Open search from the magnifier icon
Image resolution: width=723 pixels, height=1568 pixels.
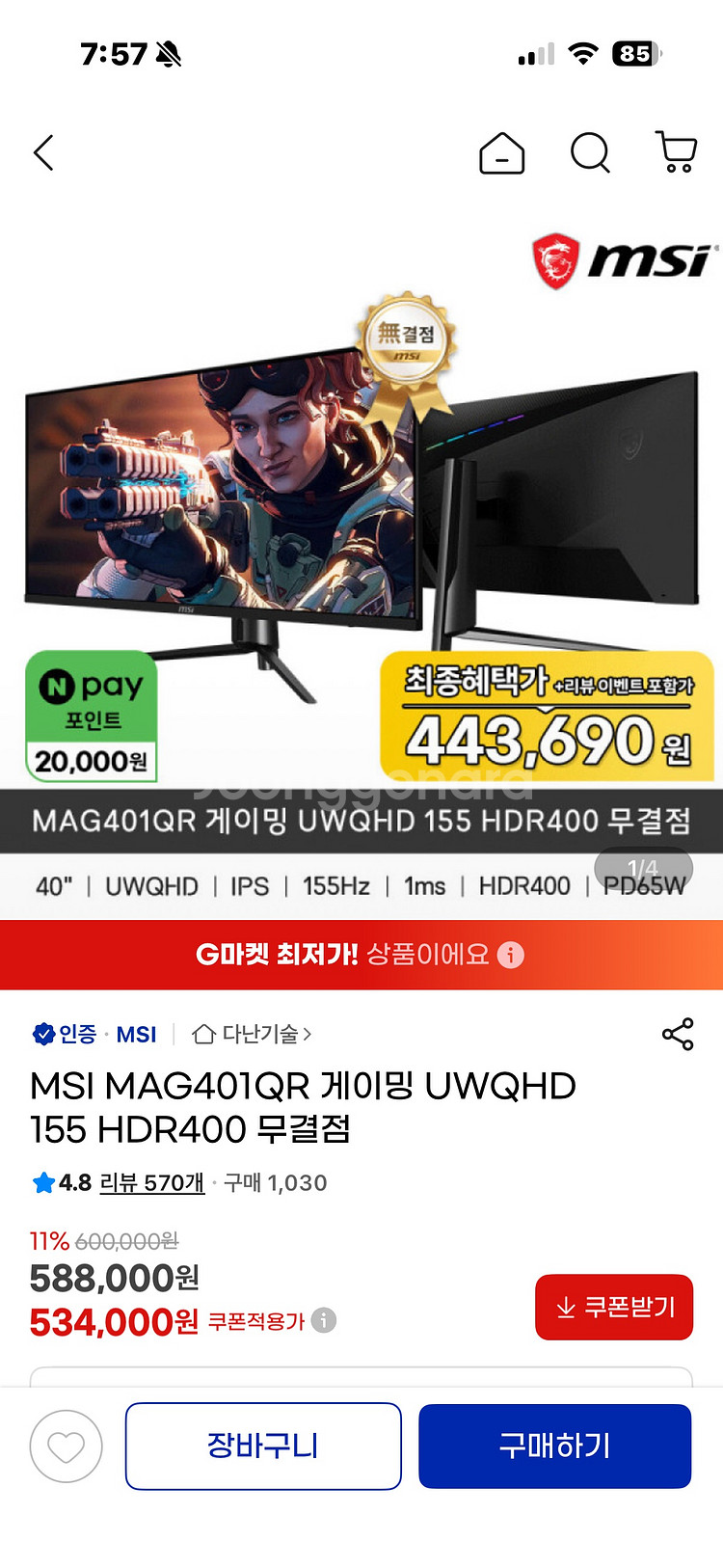tap(590, 152)
